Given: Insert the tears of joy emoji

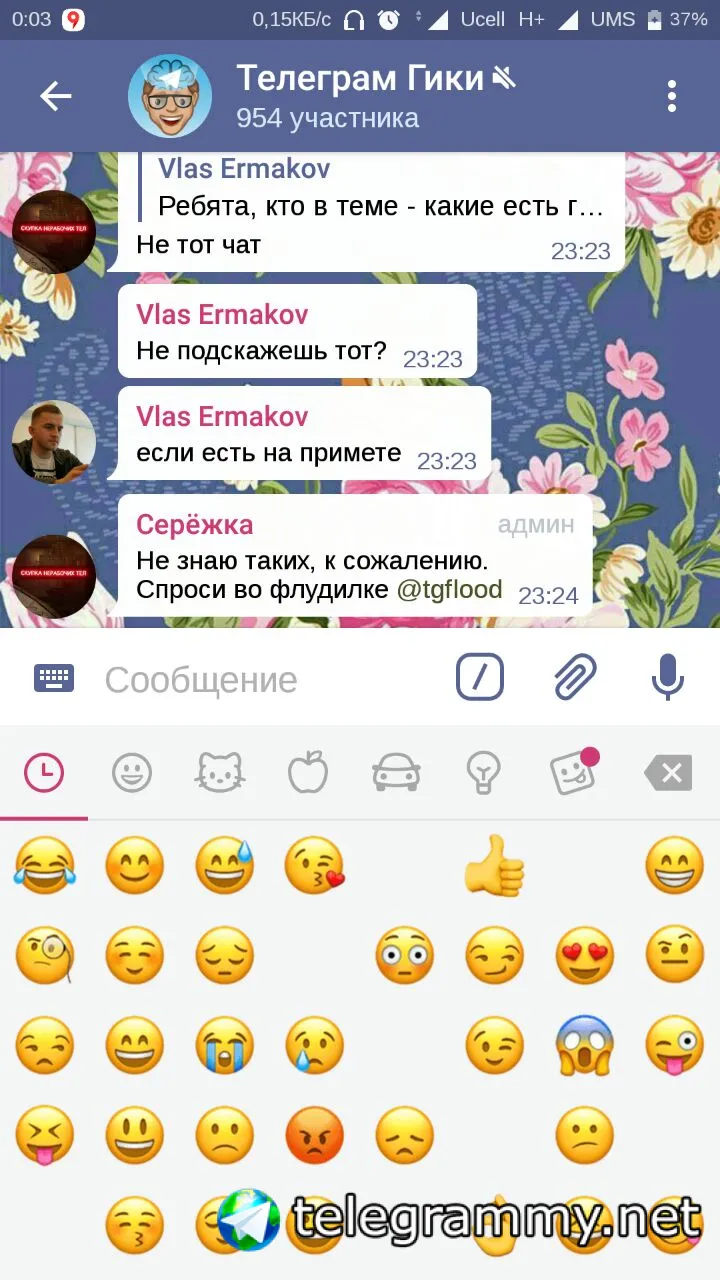Looking at the screenshot, I should (45, 866).
